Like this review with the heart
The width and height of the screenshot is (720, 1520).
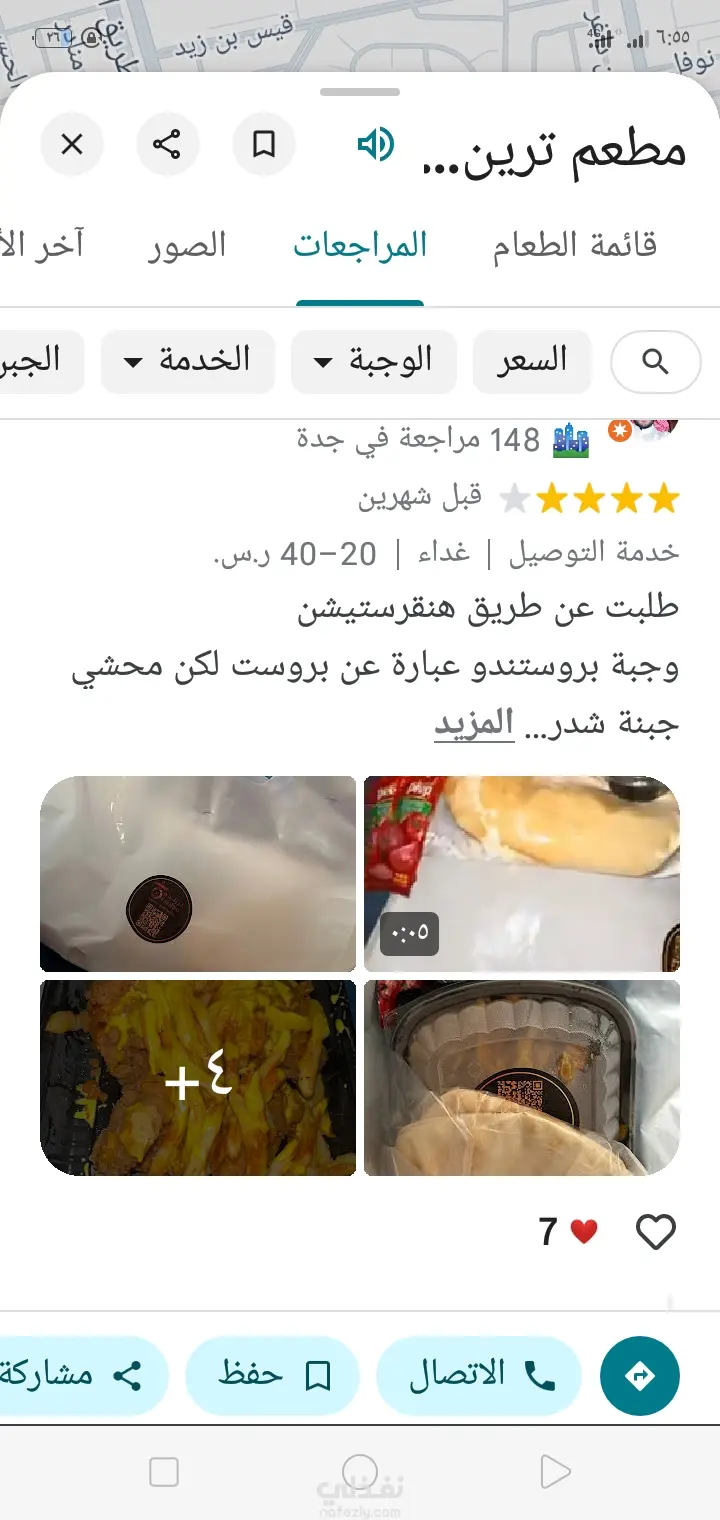pos(656,1232)
